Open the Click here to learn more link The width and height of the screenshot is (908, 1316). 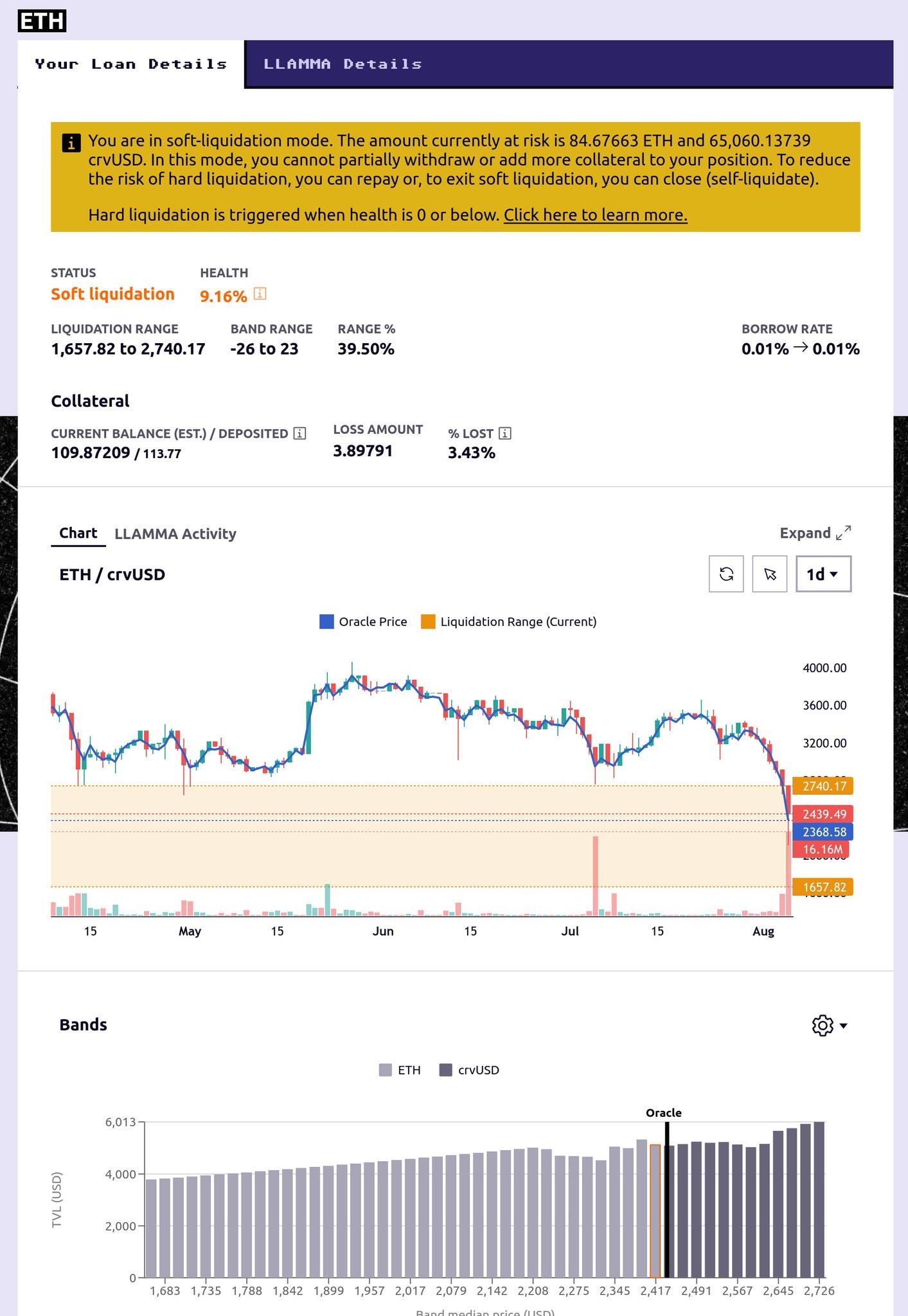[x=595, y=215]
